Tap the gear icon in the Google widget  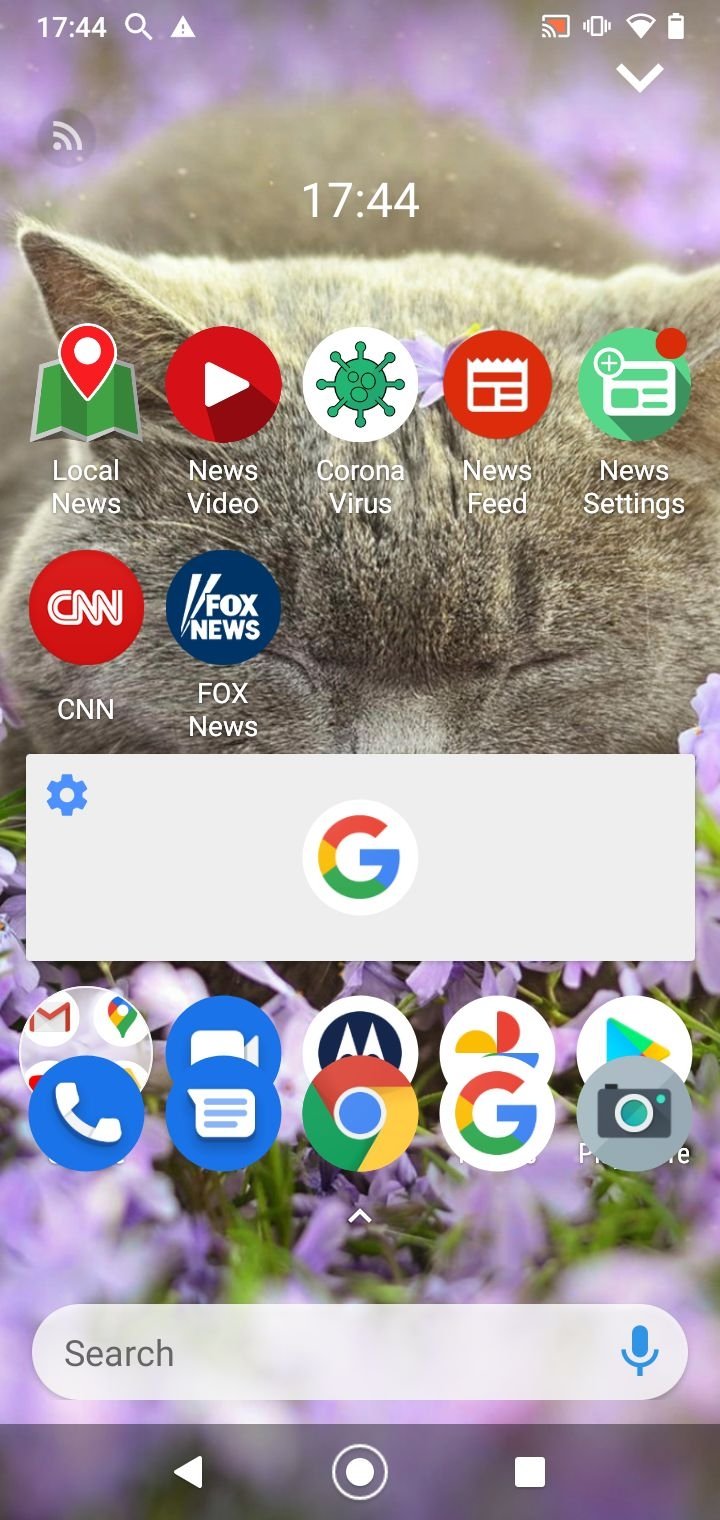coord(67,796)
